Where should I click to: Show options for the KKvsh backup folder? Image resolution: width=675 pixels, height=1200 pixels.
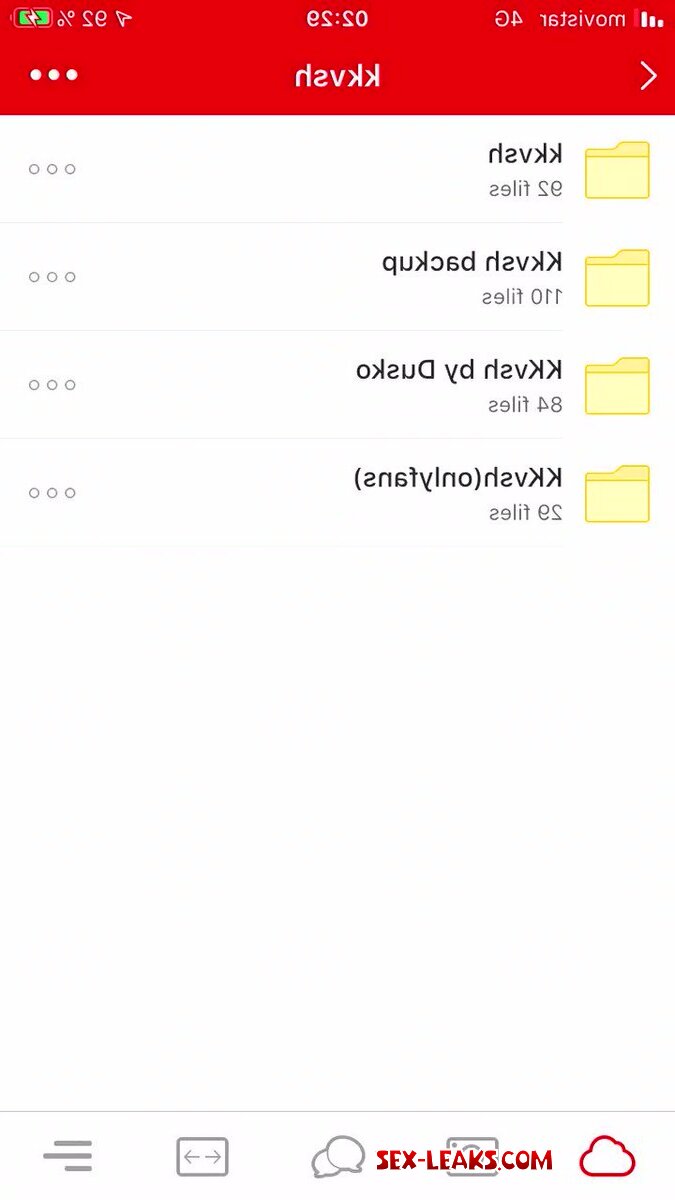click(x=52, y=277)
